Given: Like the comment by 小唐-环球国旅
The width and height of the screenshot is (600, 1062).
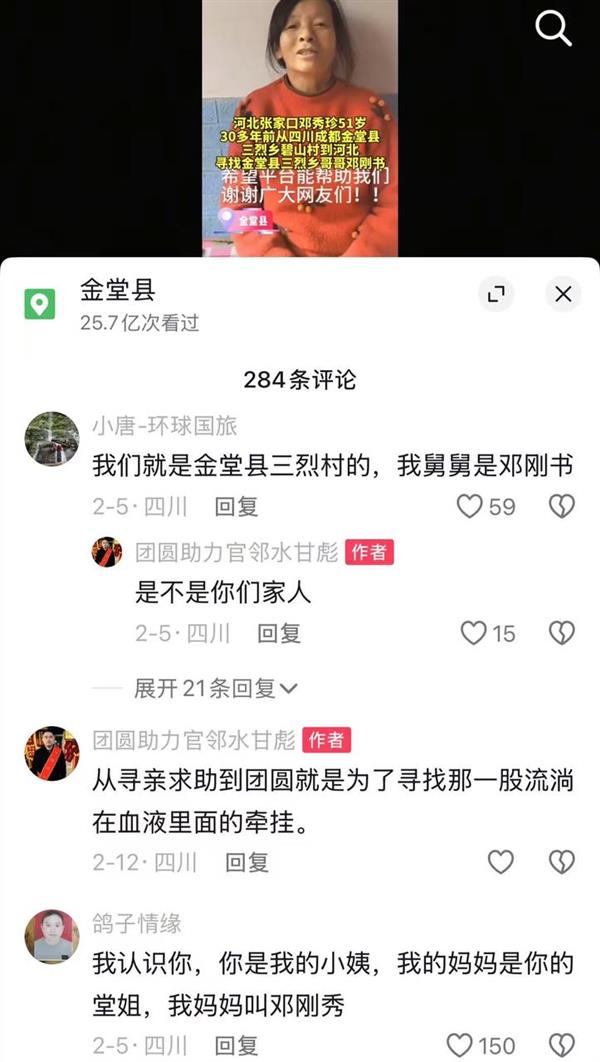Looking at the screenshot, I should click(x=470, y=506).
